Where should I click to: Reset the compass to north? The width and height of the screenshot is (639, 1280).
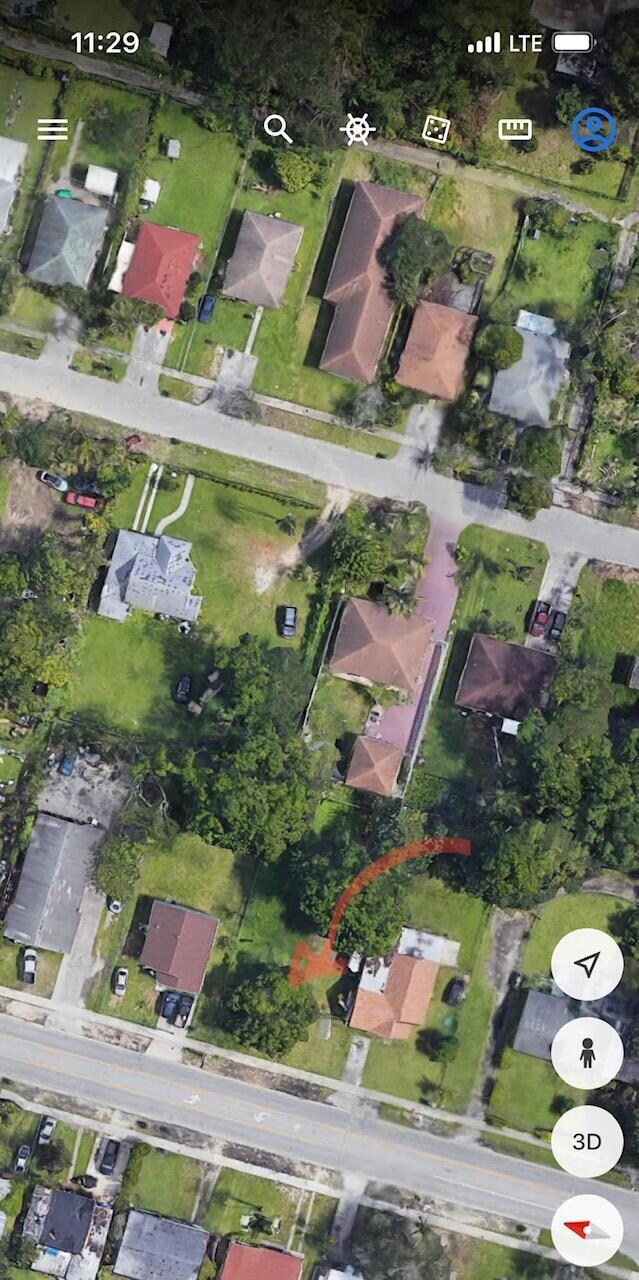coord(587,1230)
